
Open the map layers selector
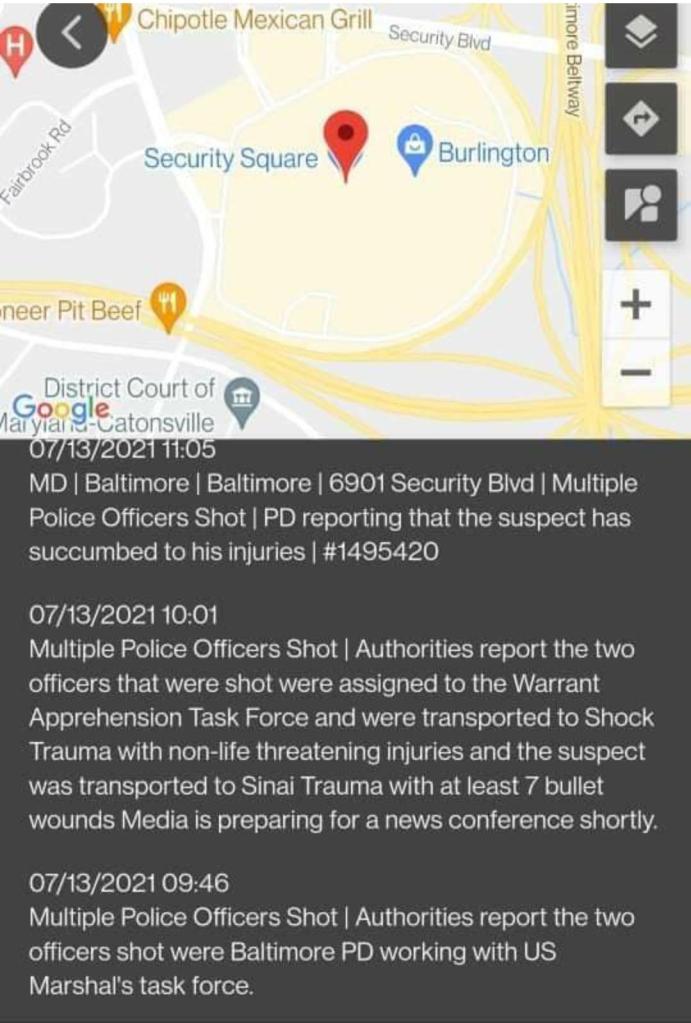[641, 33]
